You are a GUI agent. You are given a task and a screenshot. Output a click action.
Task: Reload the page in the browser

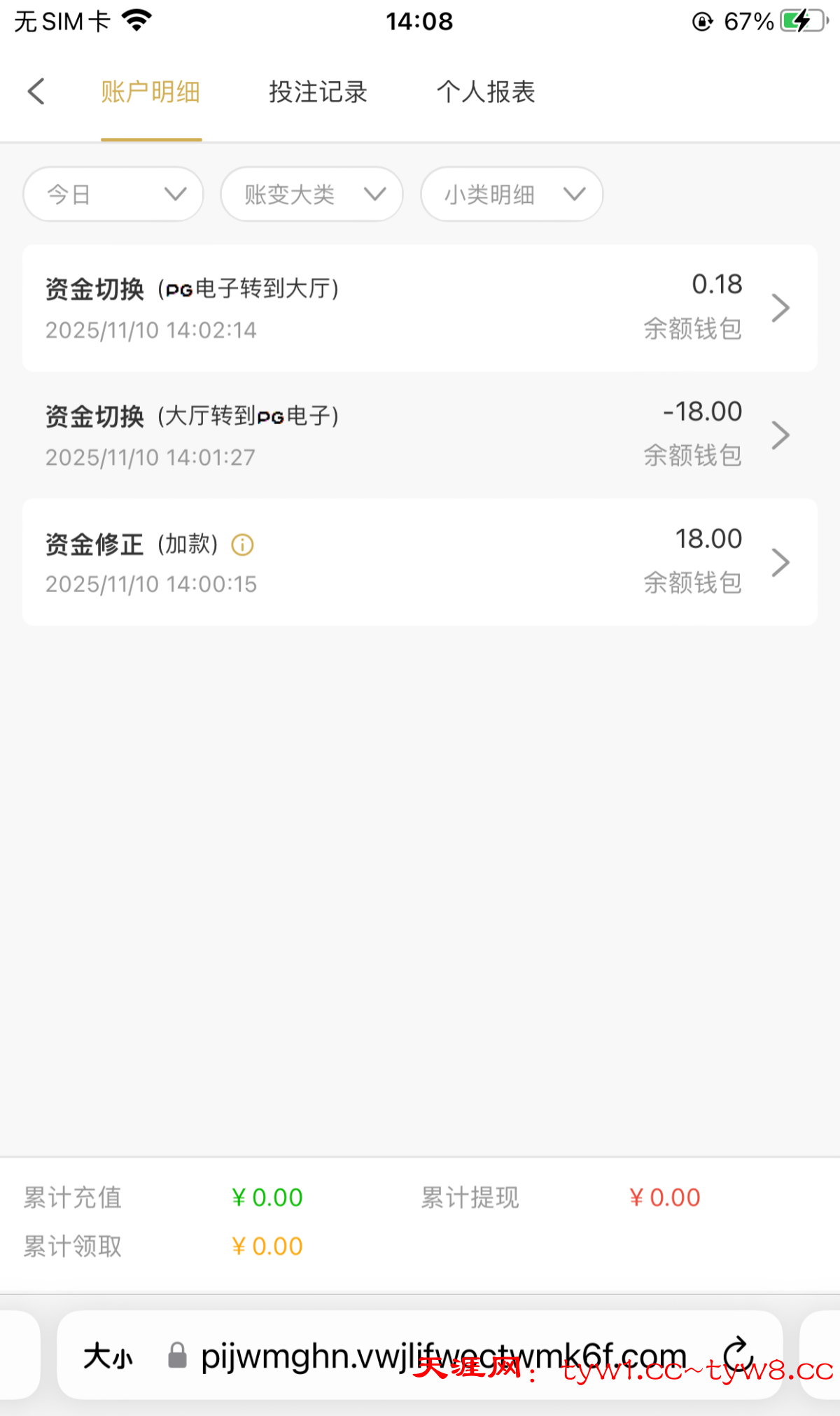(737, 1354)
